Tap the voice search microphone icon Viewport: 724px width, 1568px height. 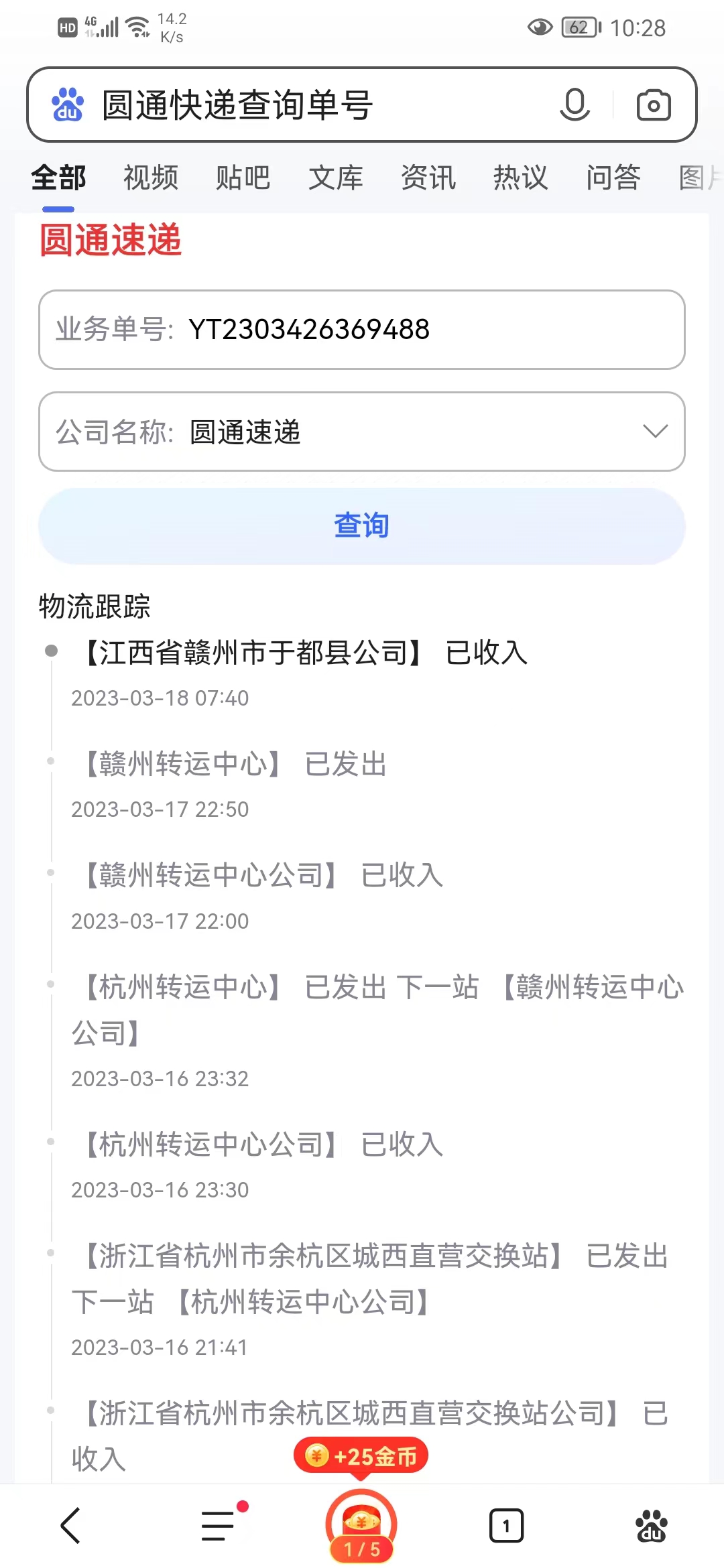[575, 105]
